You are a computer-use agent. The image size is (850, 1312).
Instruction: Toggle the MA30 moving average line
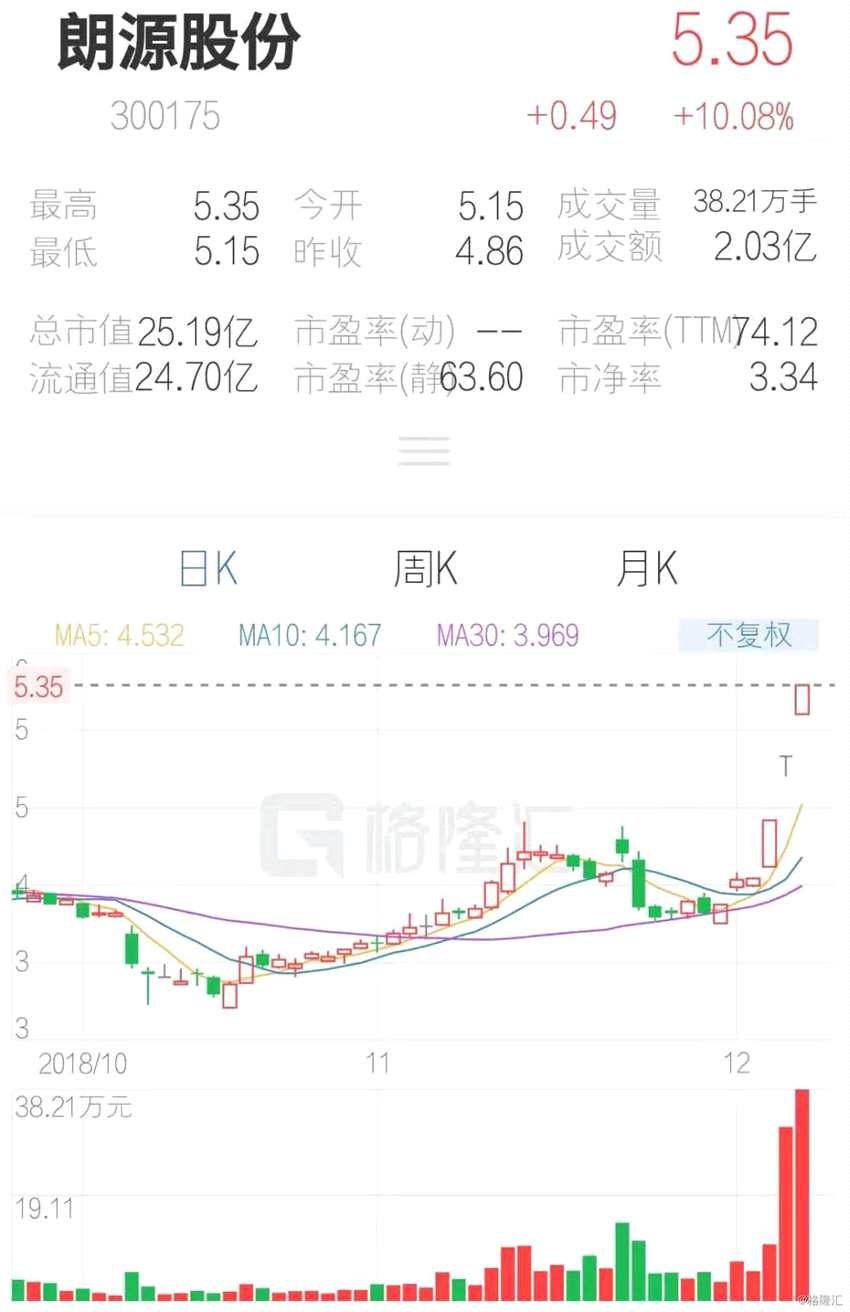click(x=507, y=634)
